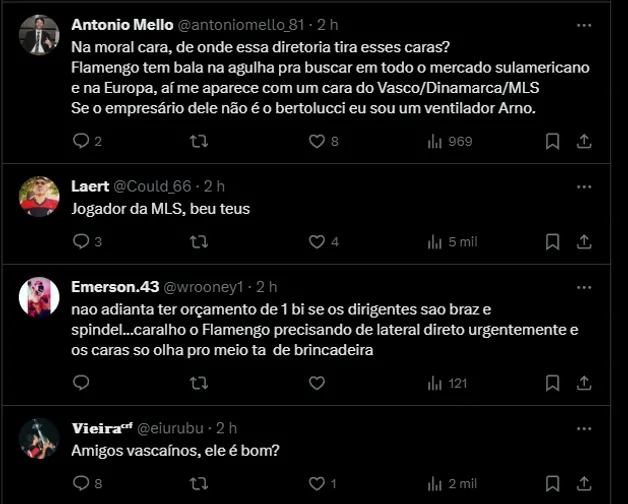Like Laert's post about MLS
The image size is (628, 504).
pyautogui.click(x=317, y=242)
